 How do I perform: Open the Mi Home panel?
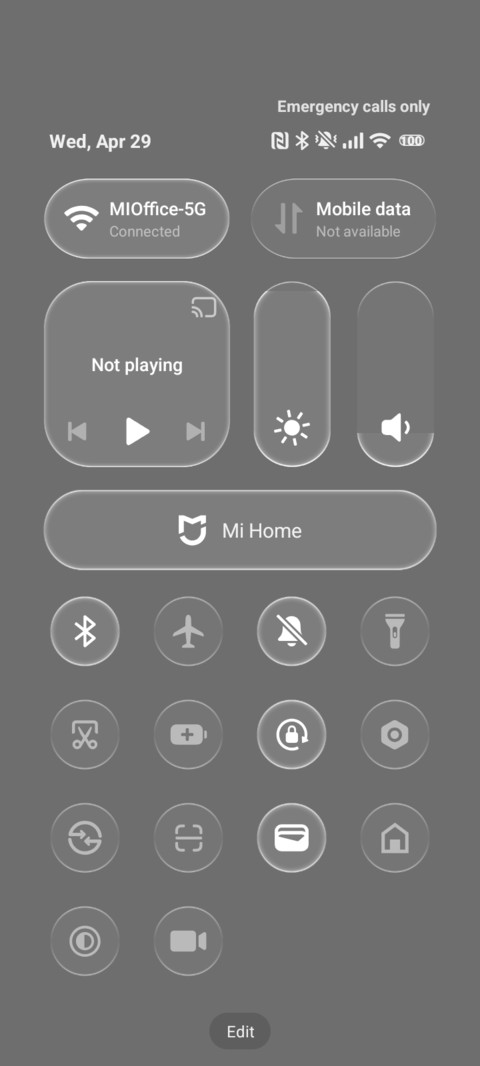pyautogui.click(x=240, y=530)
